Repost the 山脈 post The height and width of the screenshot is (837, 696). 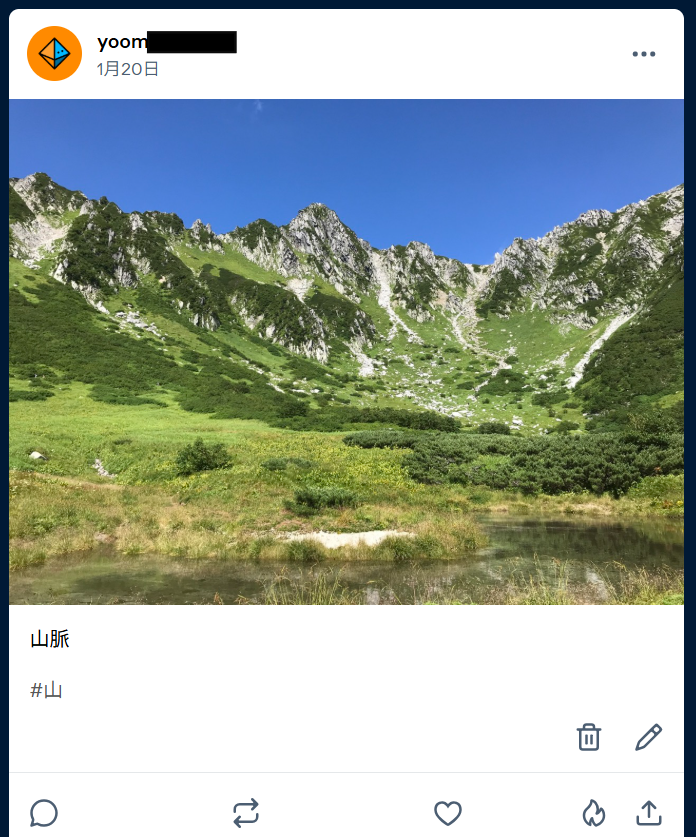click(x=246, y=812)
